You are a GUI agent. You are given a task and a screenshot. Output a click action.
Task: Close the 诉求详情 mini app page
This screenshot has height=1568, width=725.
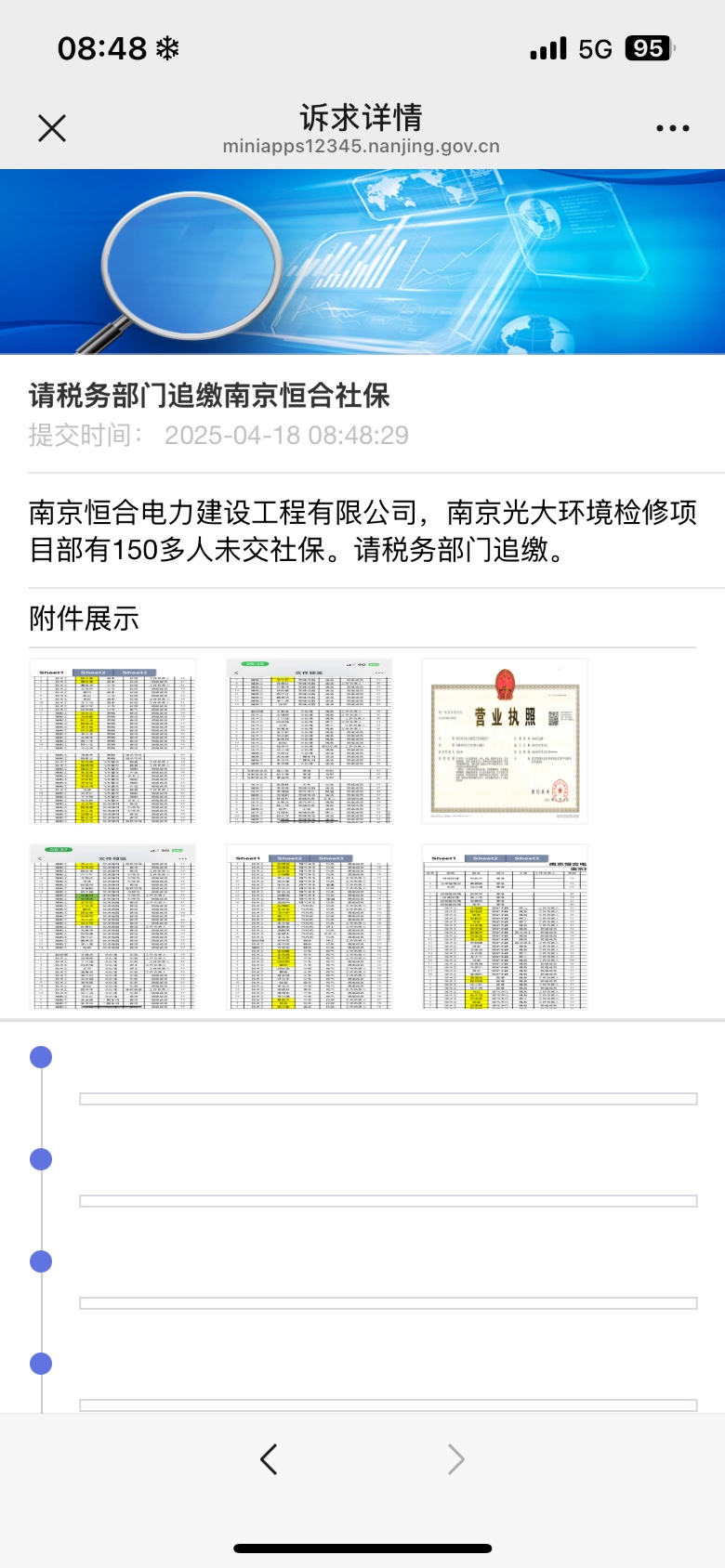click(x=52, y=128)
